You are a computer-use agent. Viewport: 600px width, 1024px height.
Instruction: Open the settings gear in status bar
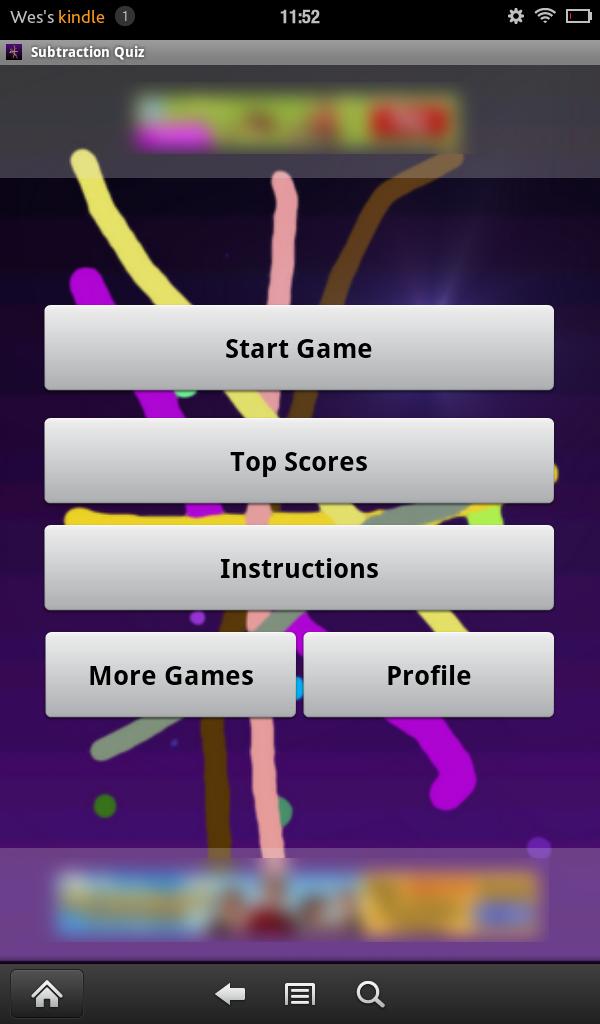(x=516, y=16)
